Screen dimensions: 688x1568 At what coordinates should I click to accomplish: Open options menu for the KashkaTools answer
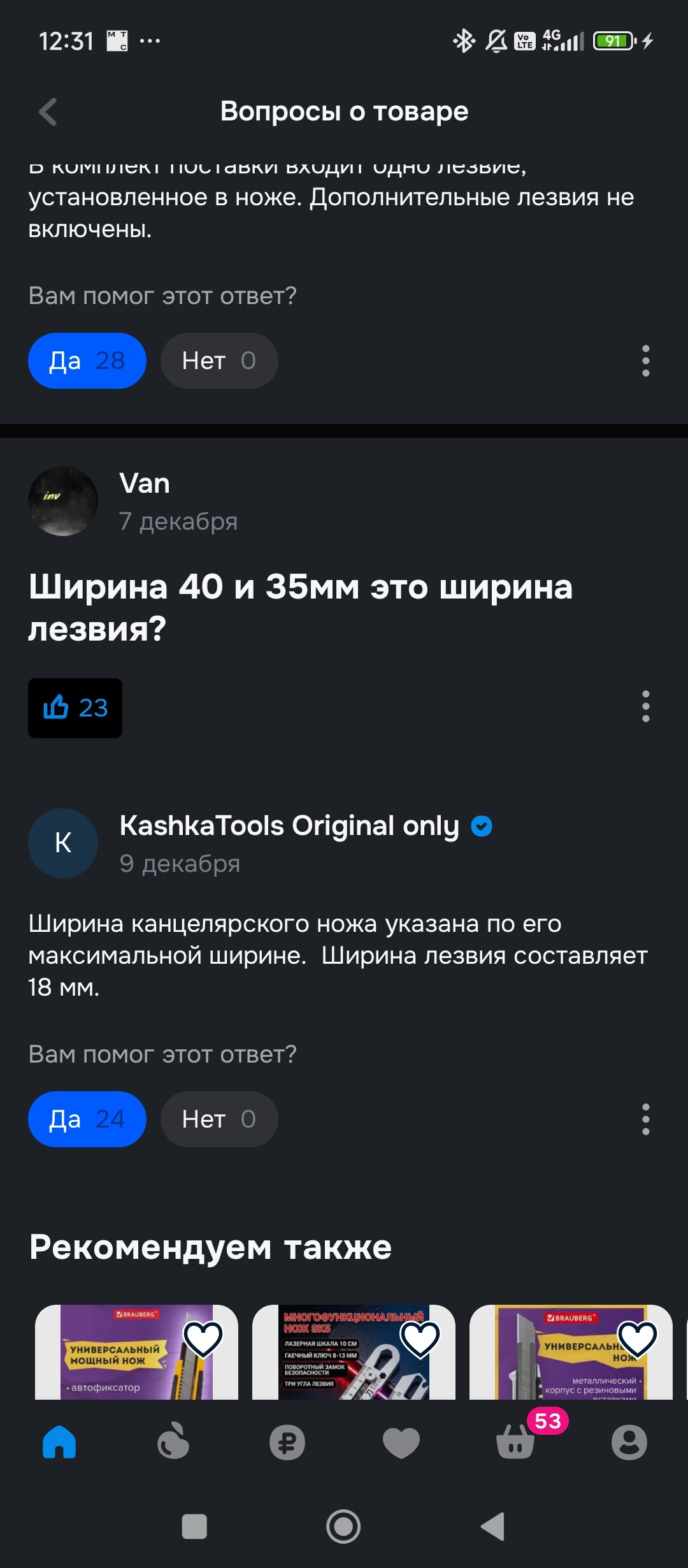coord(645,1119)
